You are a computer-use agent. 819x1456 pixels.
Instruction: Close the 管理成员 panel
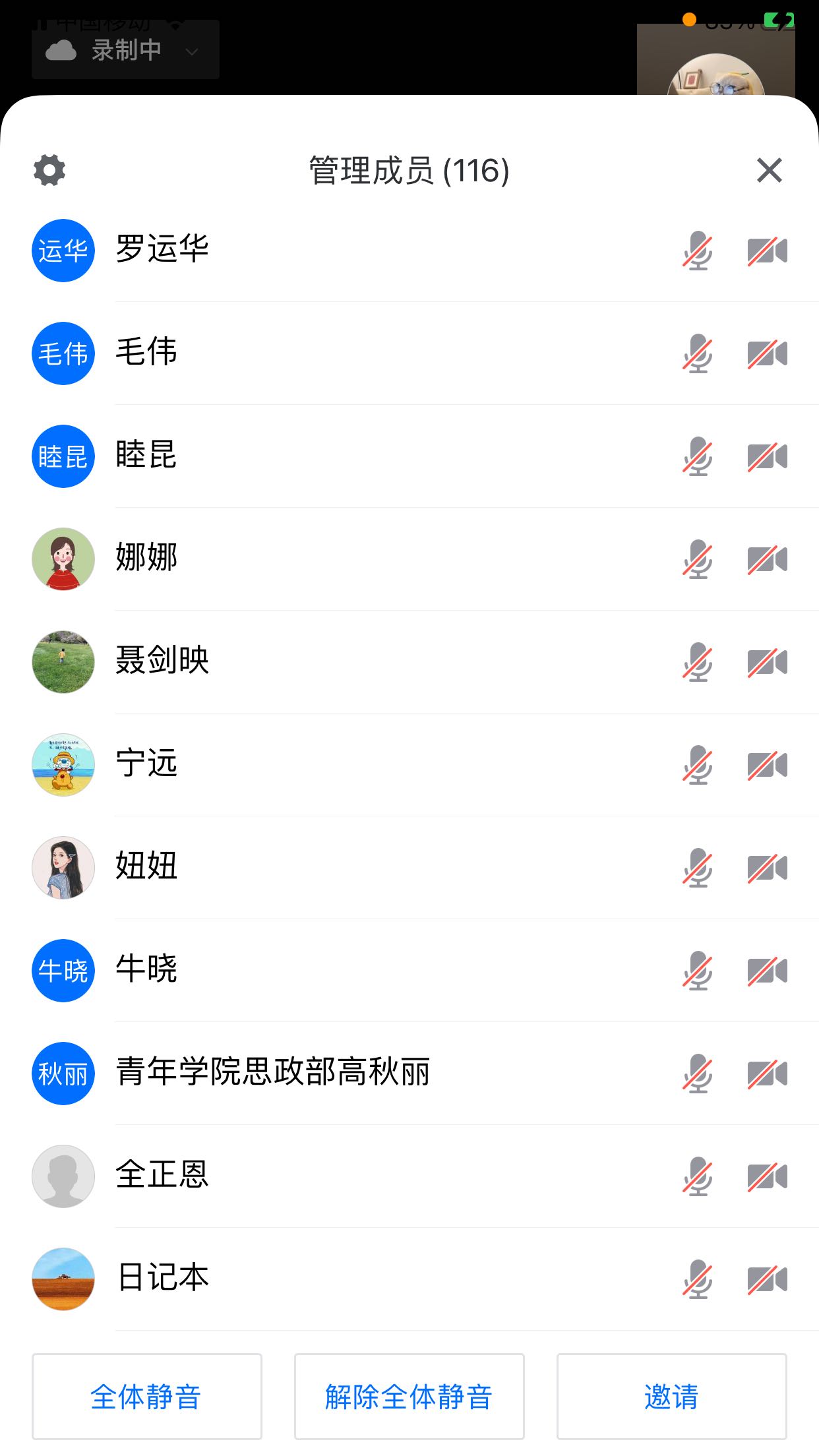[769, 170]
